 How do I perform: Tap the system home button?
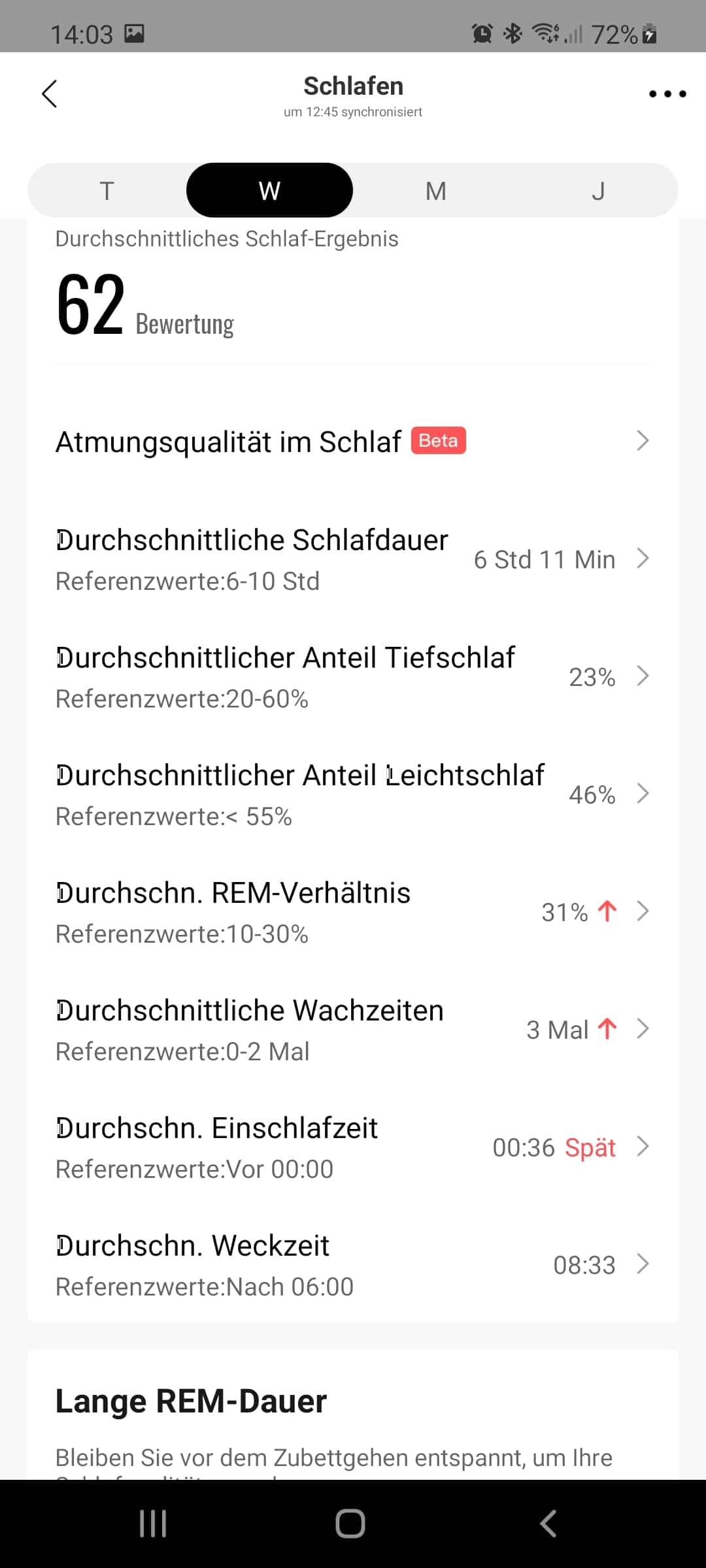(x=350, y=1524)
